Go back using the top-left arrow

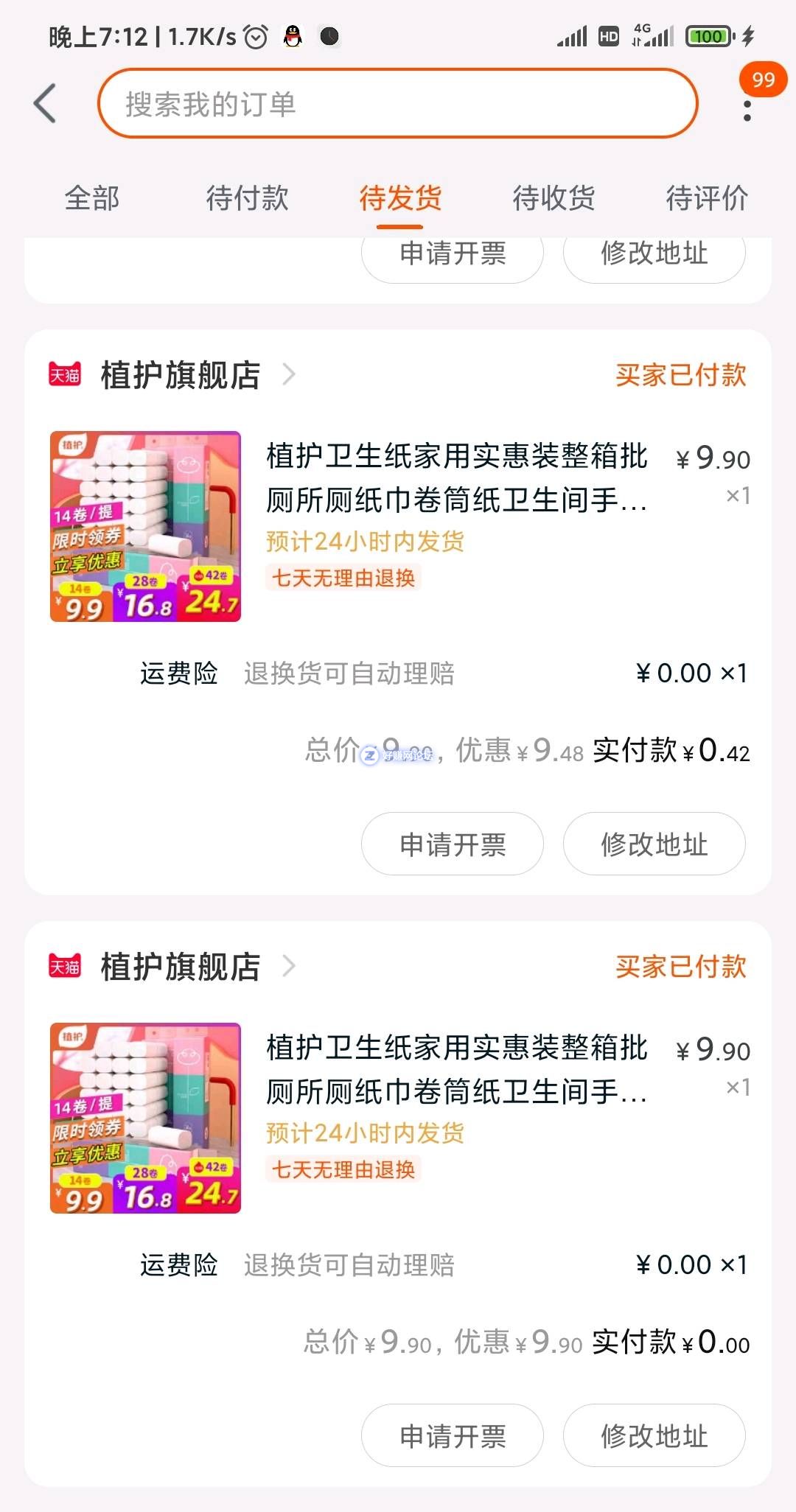pyautogui.click(x=46, y=103)
